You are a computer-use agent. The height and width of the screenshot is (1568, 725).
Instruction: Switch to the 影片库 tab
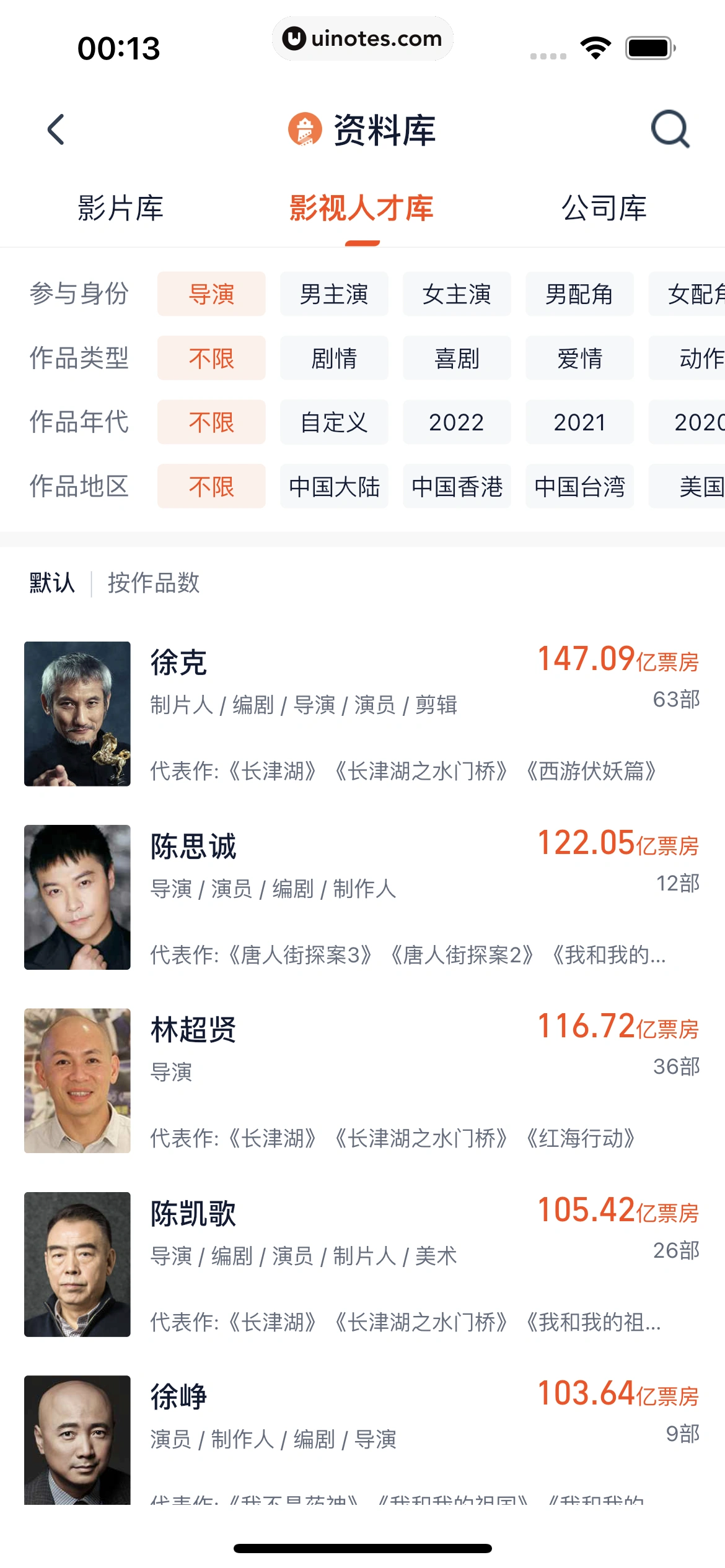tap(120, 208)
